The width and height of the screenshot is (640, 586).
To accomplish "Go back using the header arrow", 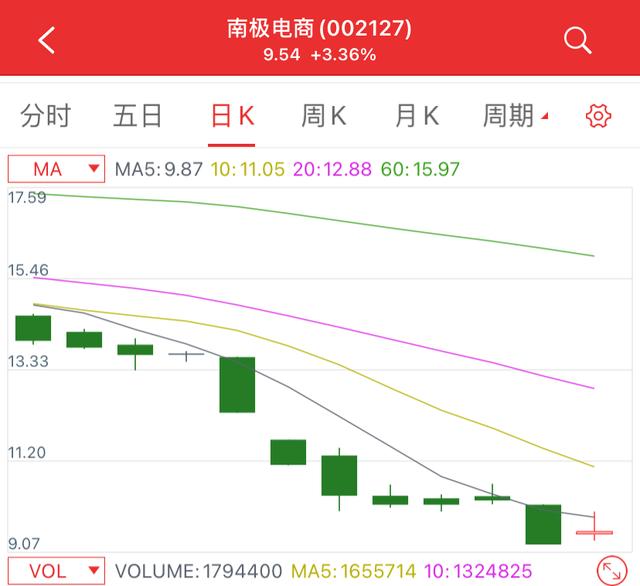I will 46,40.
